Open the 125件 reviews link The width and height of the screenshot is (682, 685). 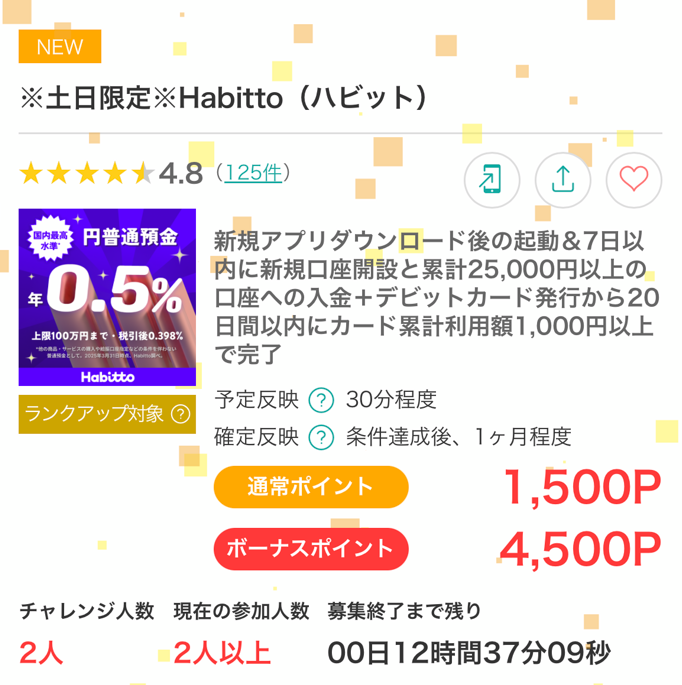tap(253, 173)
